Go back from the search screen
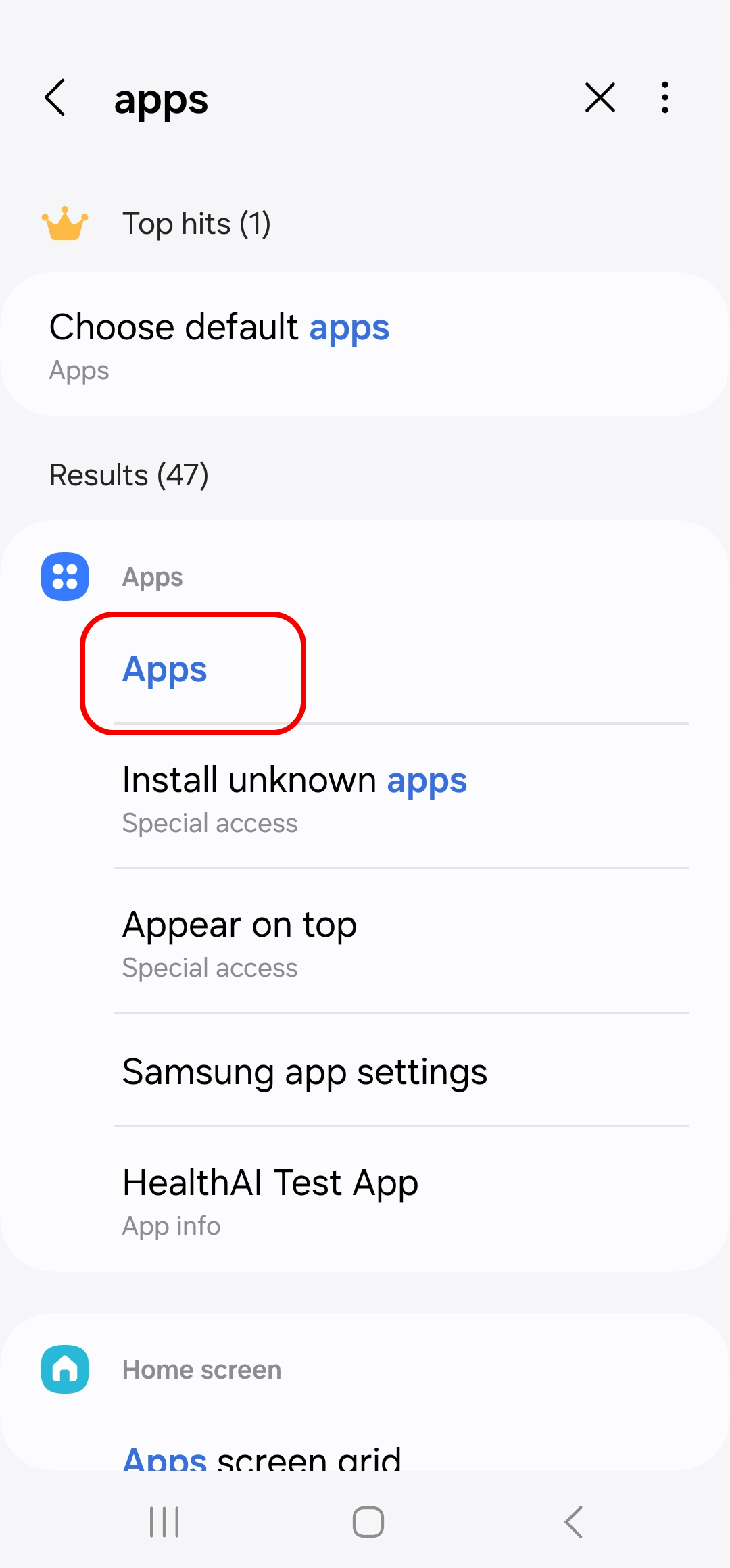Viewport: 730px width, 1568px height. 55,98
